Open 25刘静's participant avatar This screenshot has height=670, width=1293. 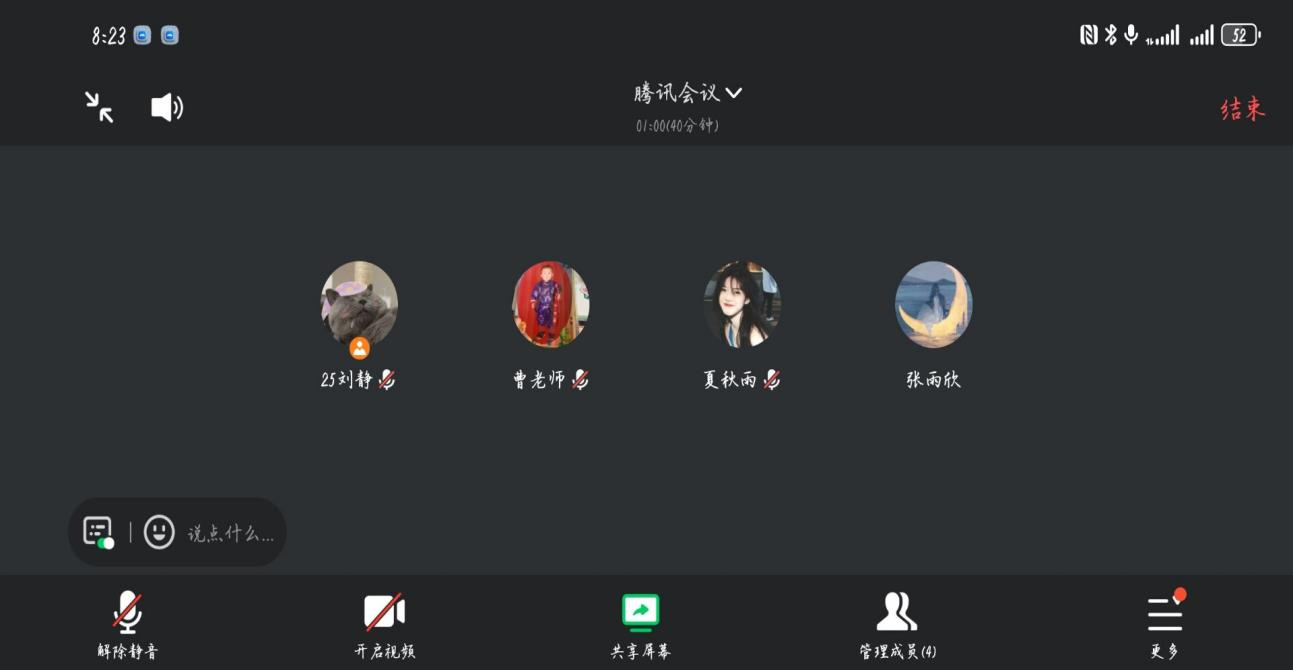(x=359, y=304)
